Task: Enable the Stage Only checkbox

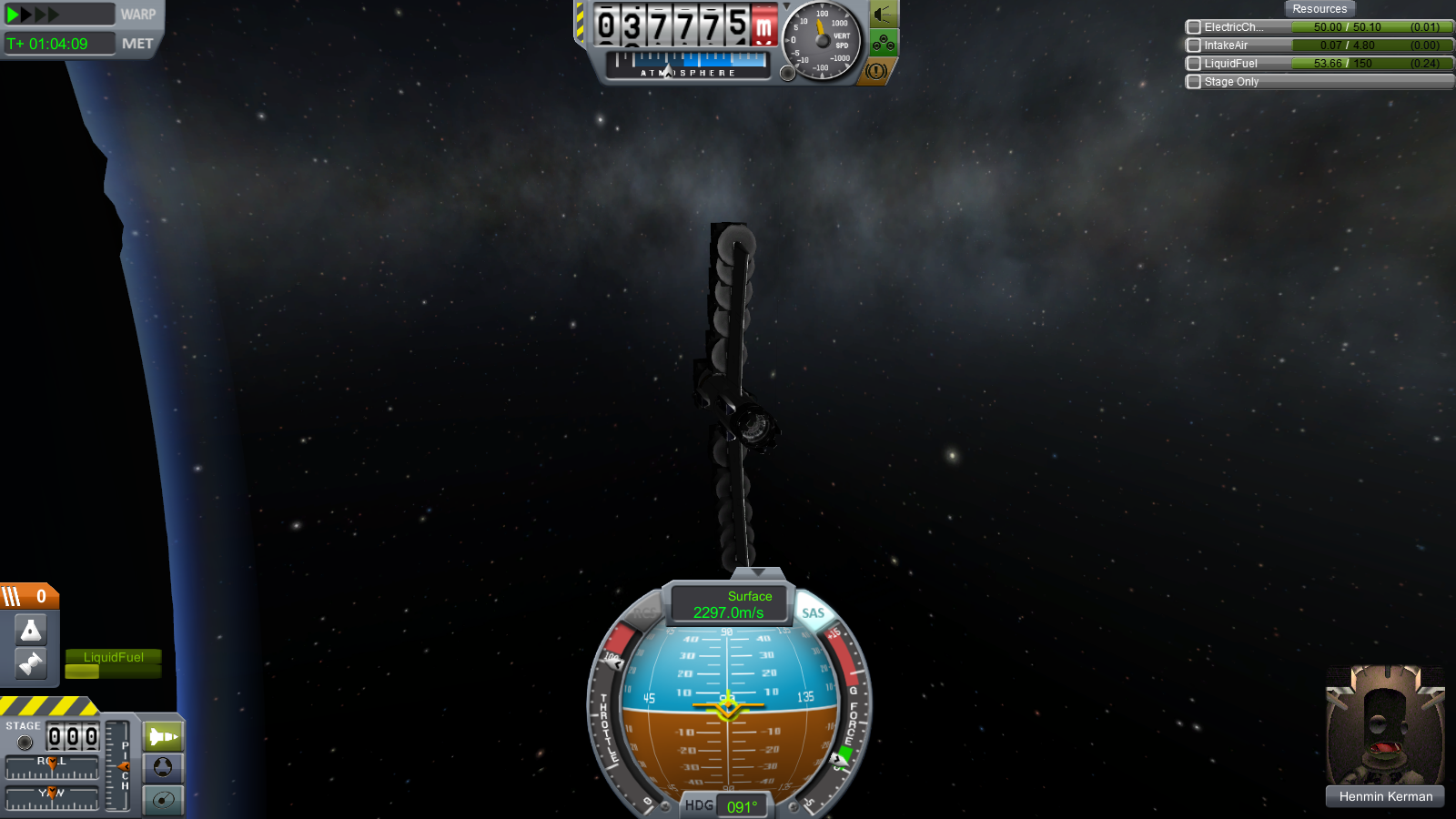Action: point(1194,82)
